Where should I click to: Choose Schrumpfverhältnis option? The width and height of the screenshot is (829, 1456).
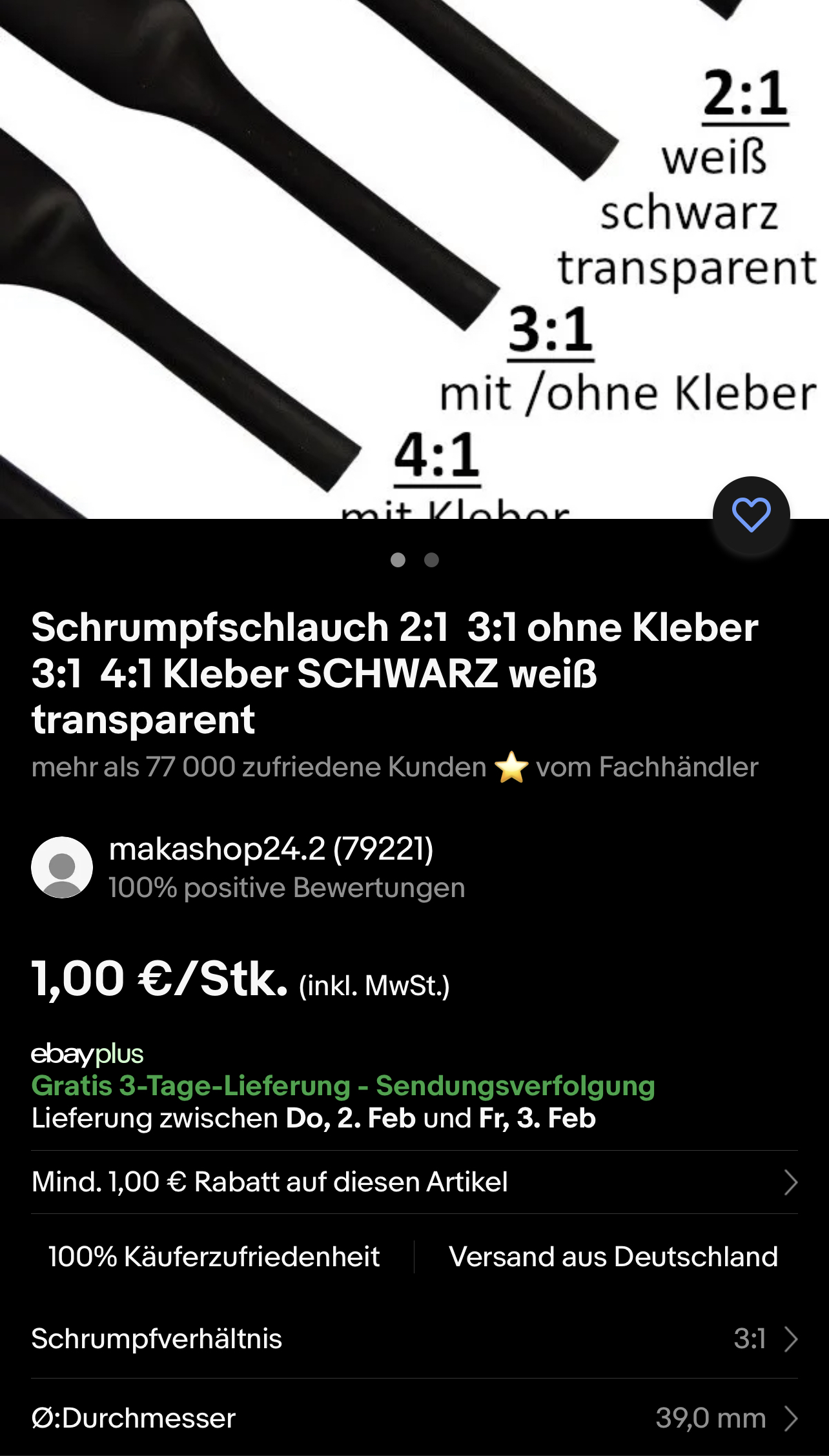pos(414,1339)
